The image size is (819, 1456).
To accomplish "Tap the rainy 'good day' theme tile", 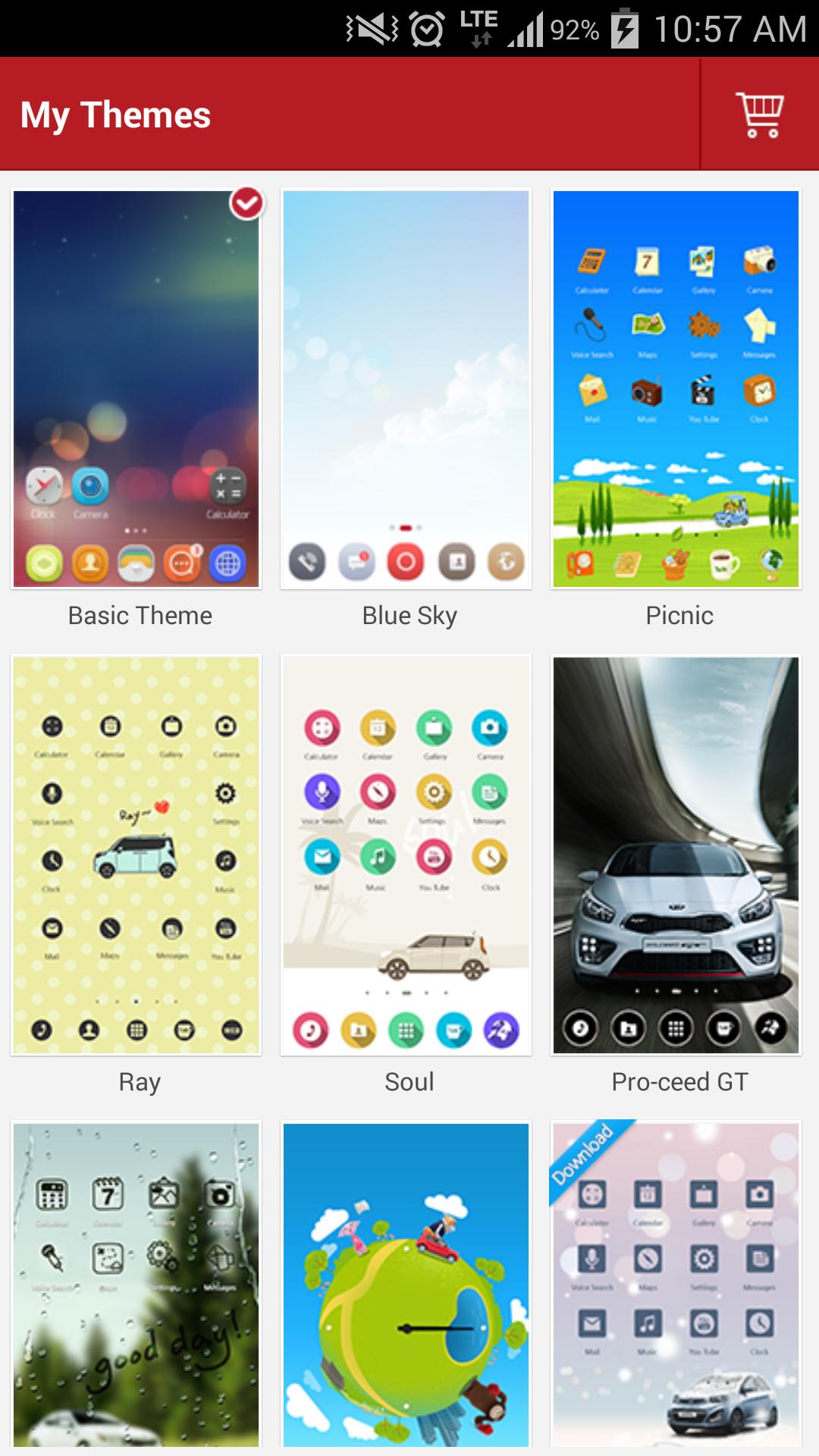I will (x=136, y=1285).
